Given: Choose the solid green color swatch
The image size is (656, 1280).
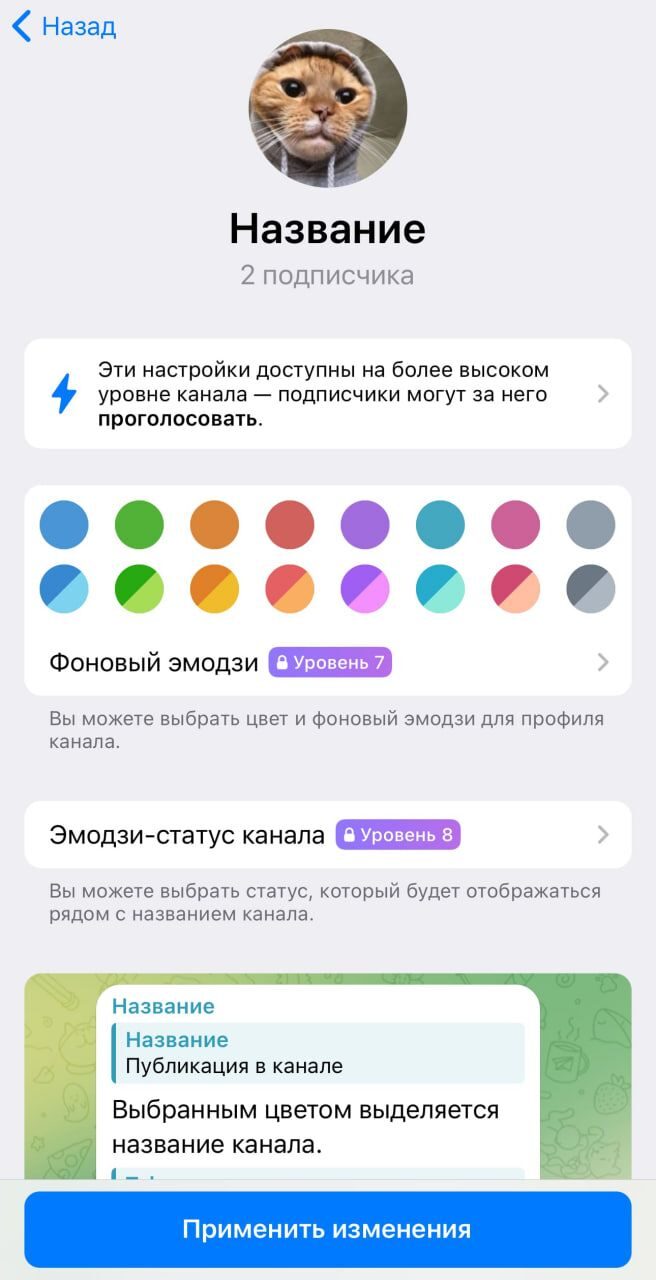Looking at the screenshot, I should [x=139, y=525].
